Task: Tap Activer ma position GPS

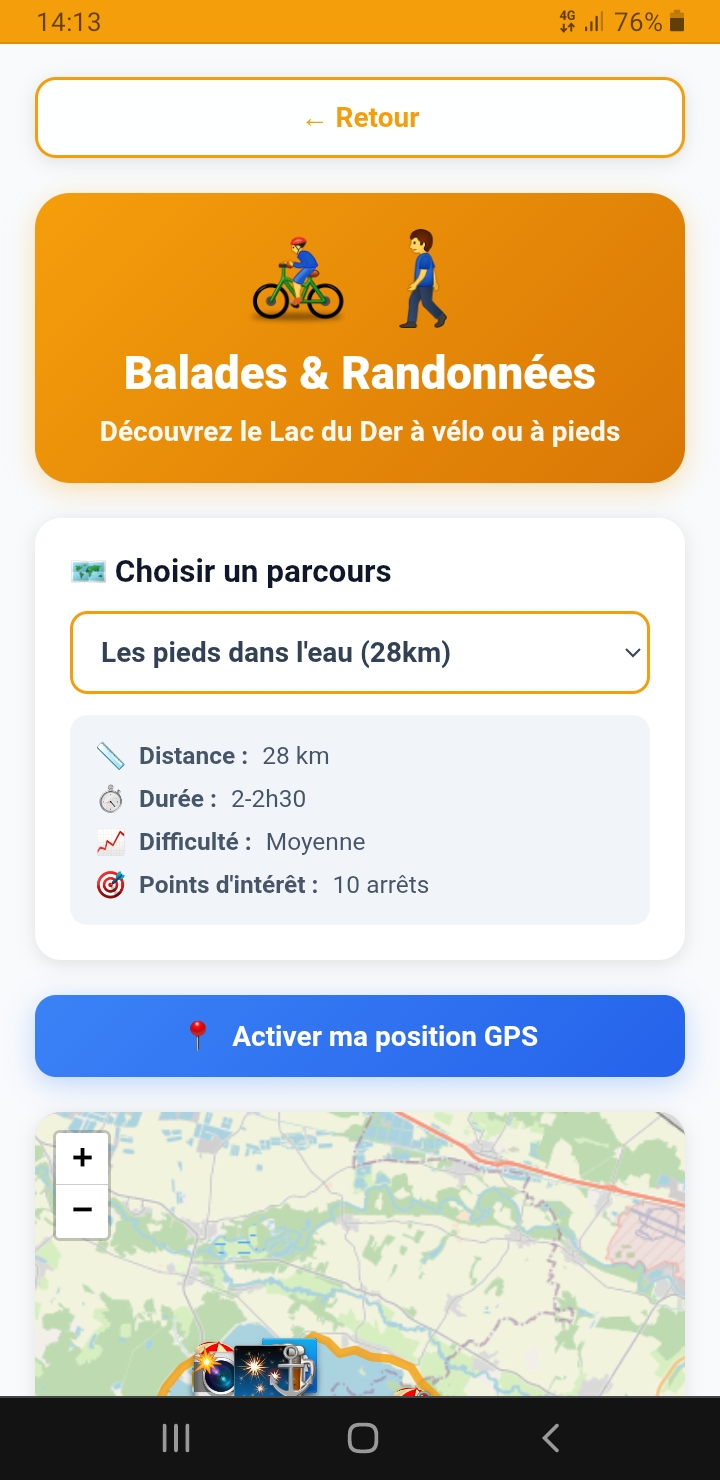Action: [360, 1036]
